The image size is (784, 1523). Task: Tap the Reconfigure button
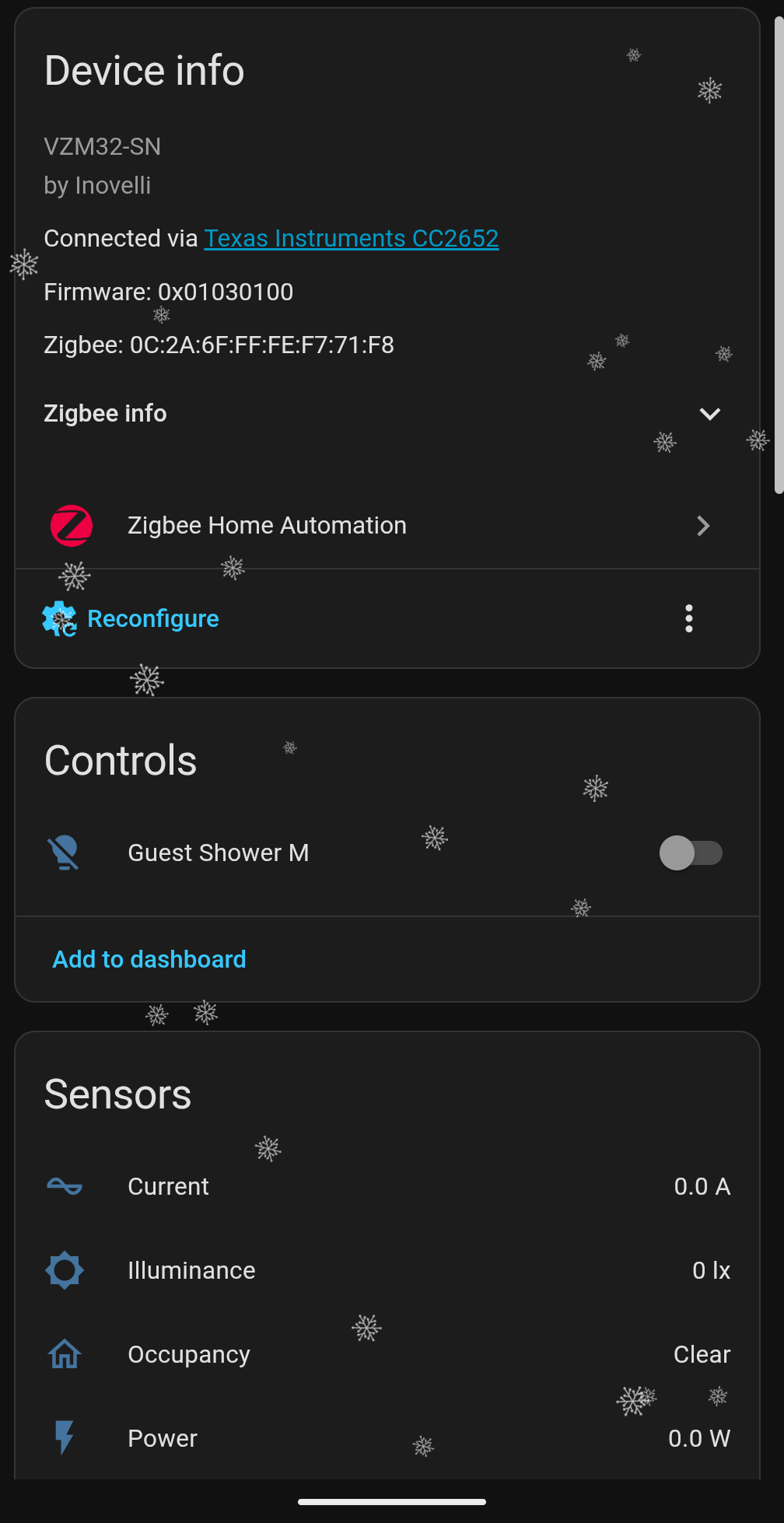[x=152, y=619]
